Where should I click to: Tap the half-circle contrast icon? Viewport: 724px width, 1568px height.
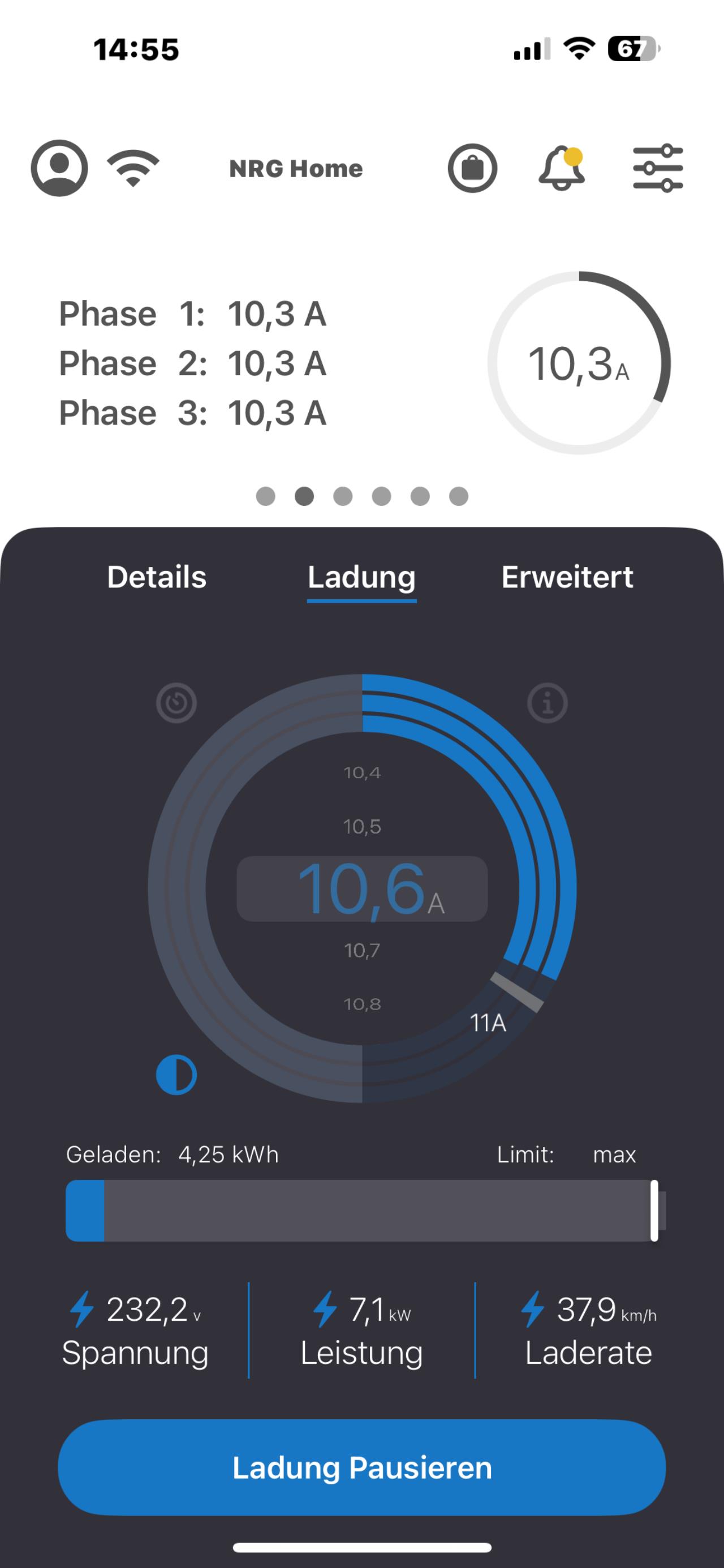point(176,1075)
